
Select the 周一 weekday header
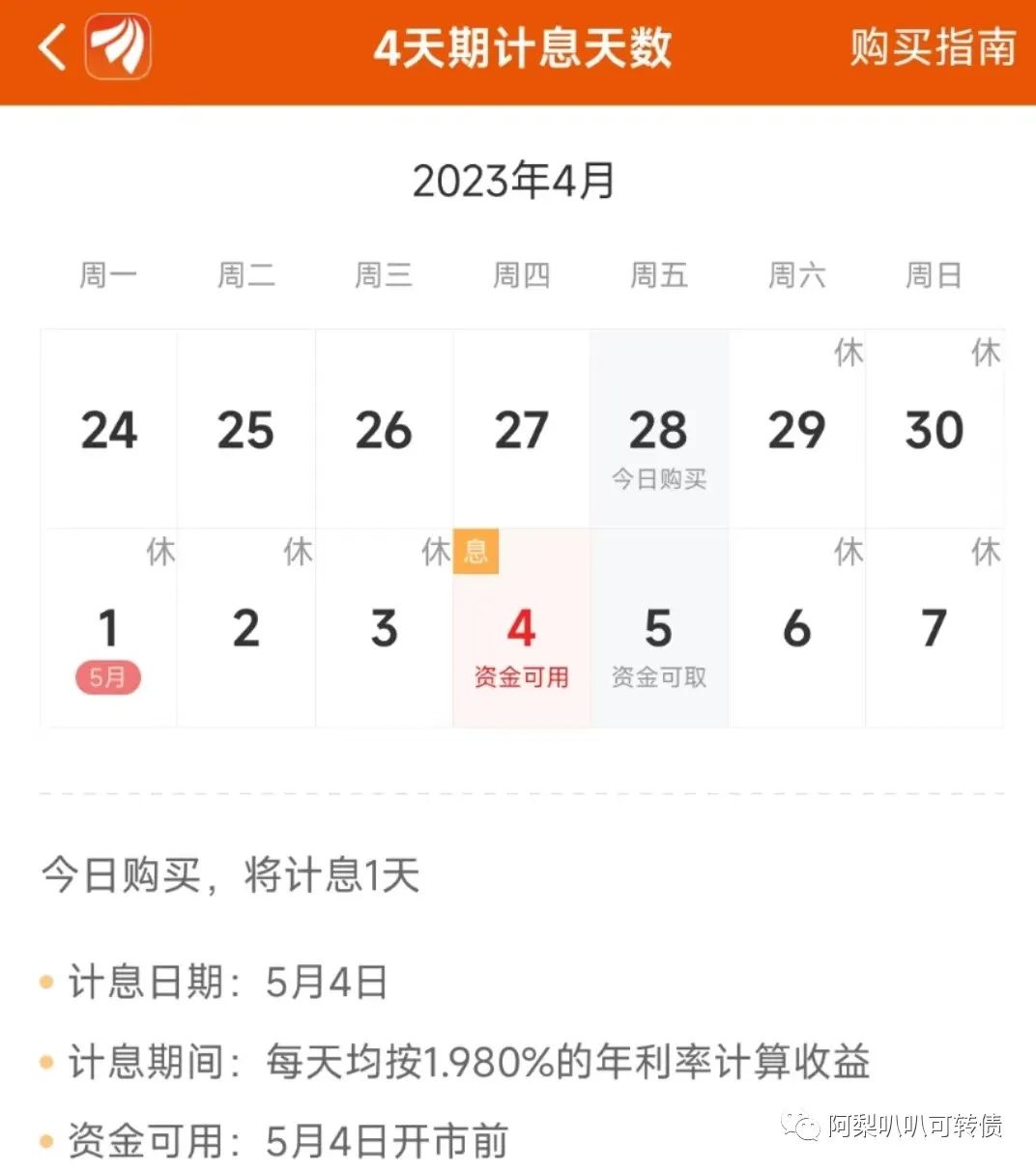click(108, 275)
